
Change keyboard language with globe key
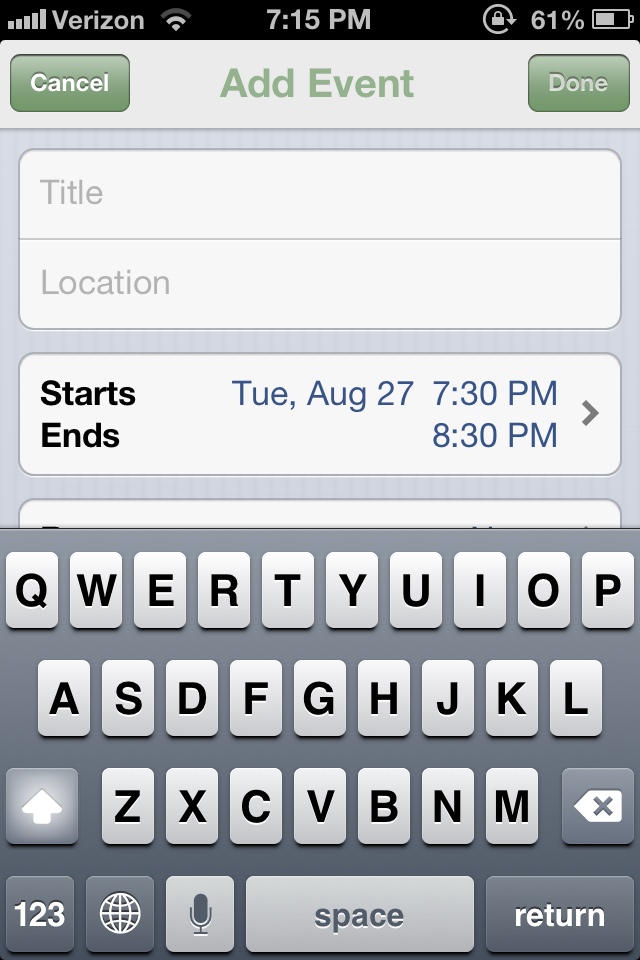(x=120, y=914)
